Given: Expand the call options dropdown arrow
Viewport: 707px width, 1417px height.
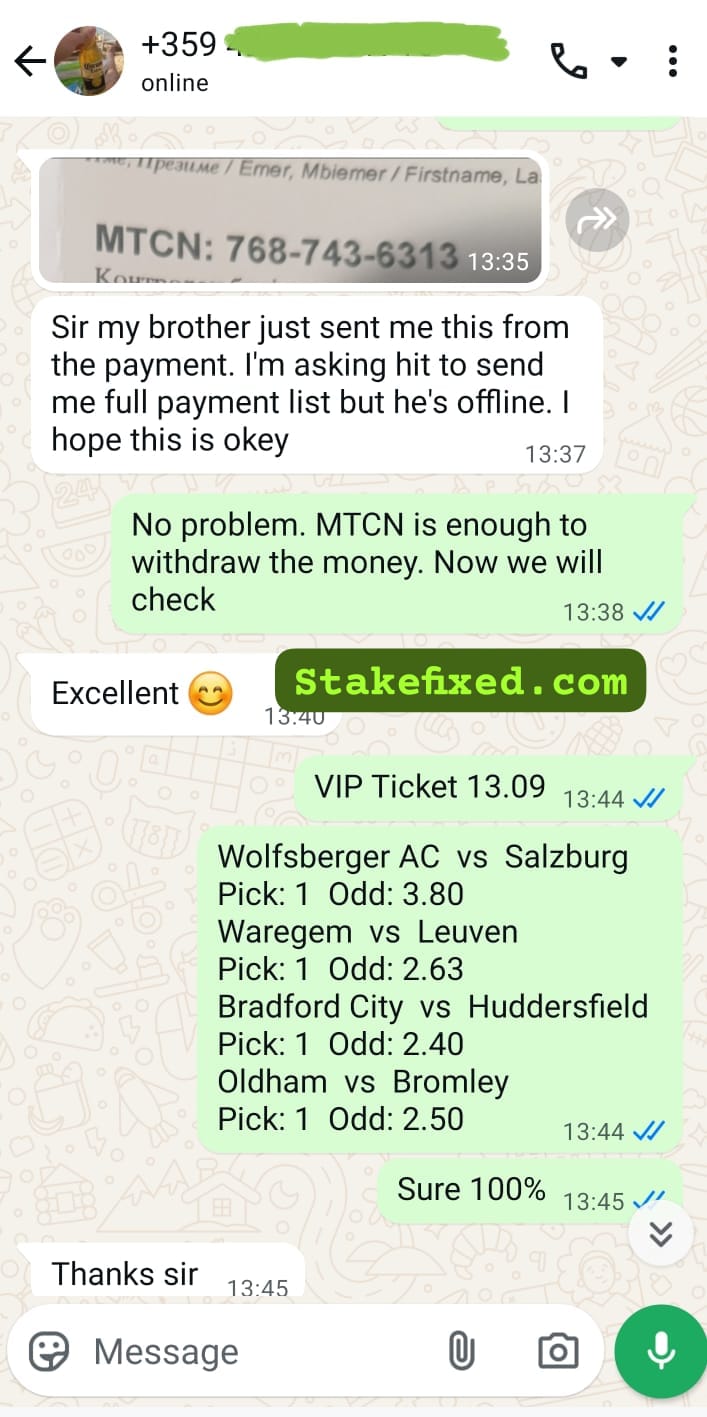Looking at the screenshot, I should (x=619, y=62).
